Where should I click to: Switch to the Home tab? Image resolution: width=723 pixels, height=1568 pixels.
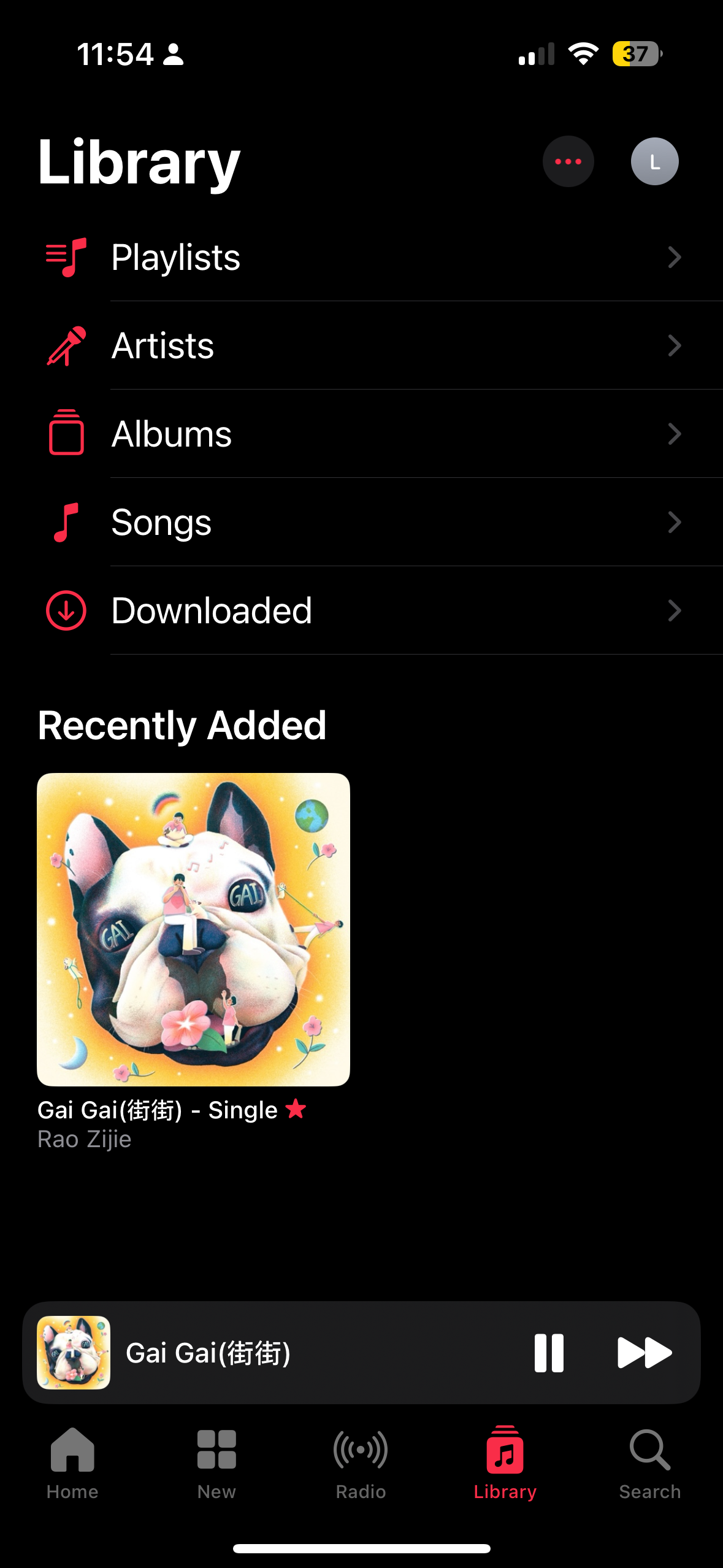coord(72,1463)
